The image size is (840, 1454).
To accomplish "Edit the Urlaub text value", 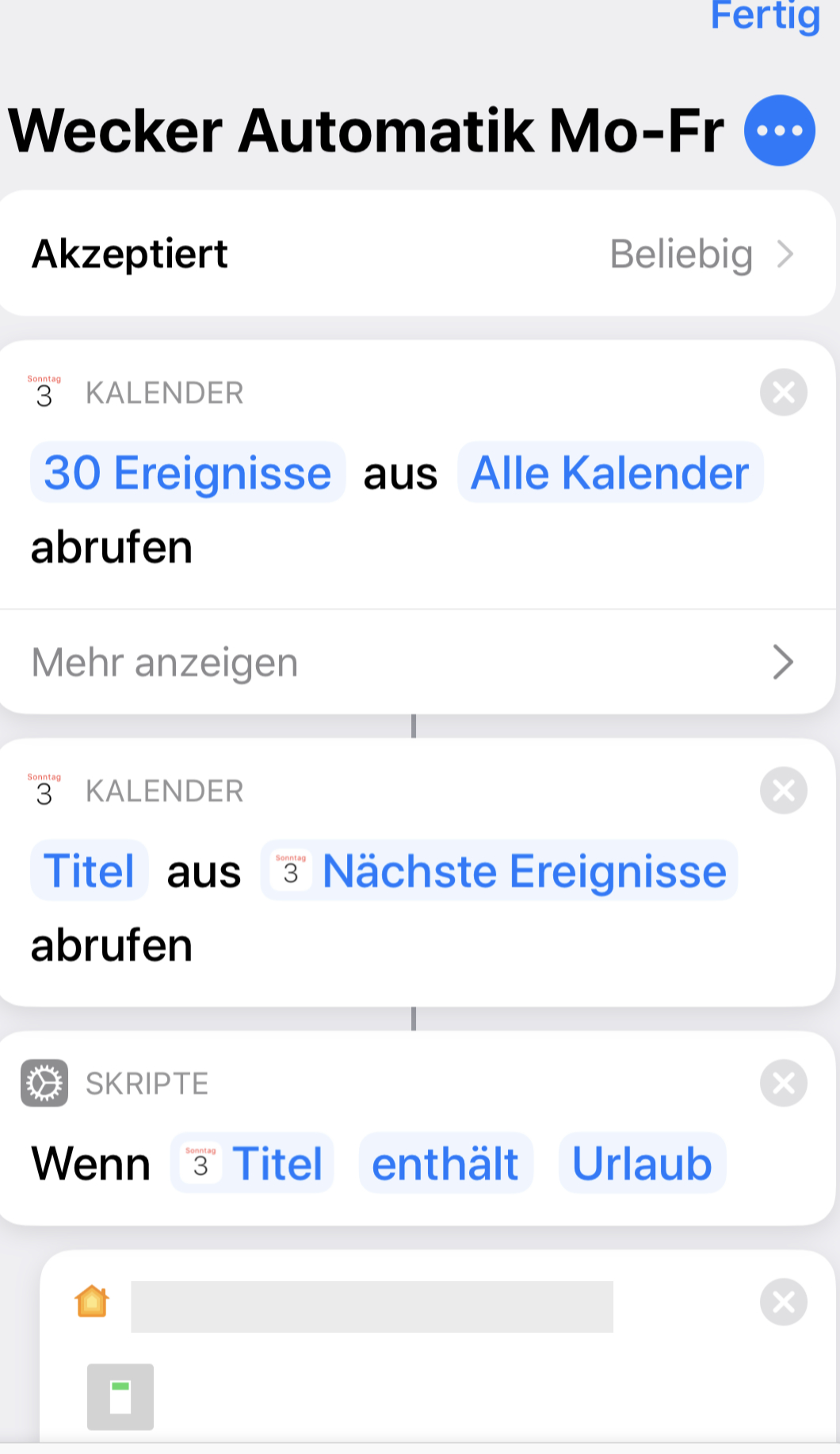I will [642, 1164].
